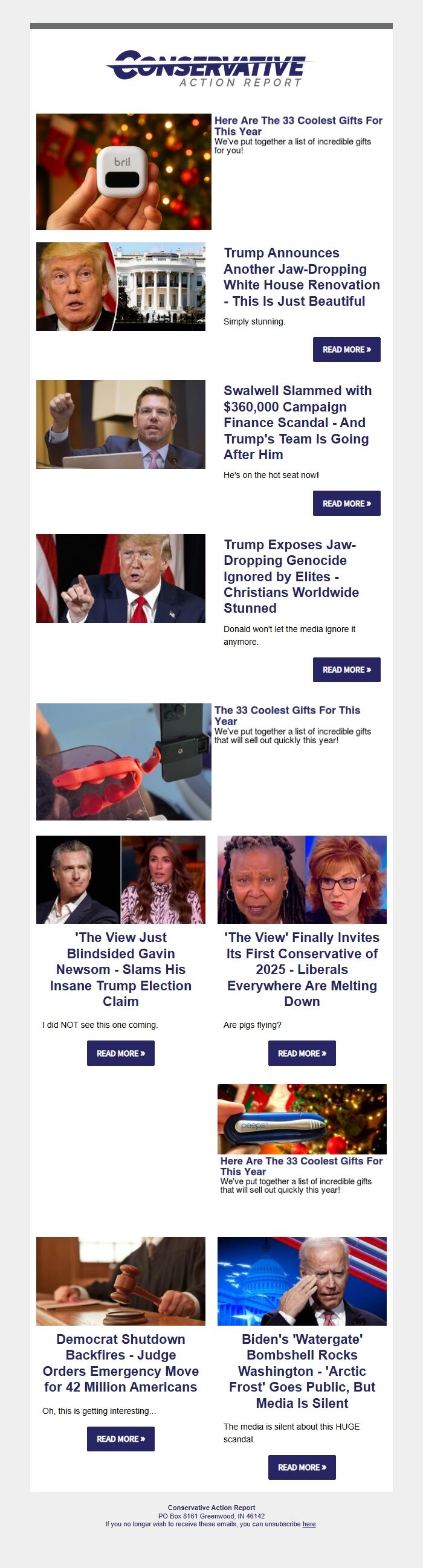Viewport: 423px width, 1568px height.
Task: Tap the peeps glasses cleaner gift image
Action: point(302,1119)
